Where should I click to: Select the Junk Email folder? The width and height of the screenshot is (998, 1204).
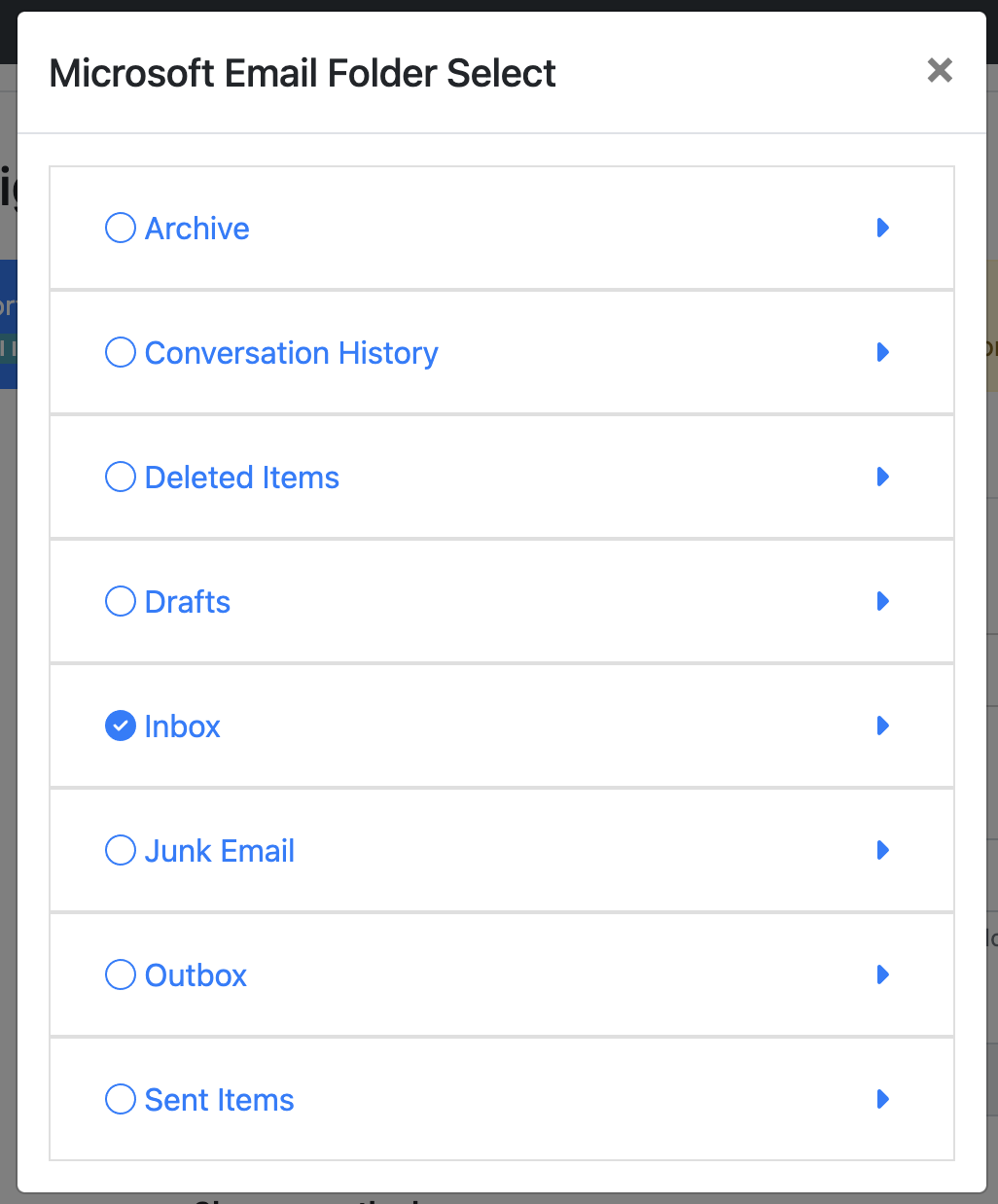pos(120,850)
